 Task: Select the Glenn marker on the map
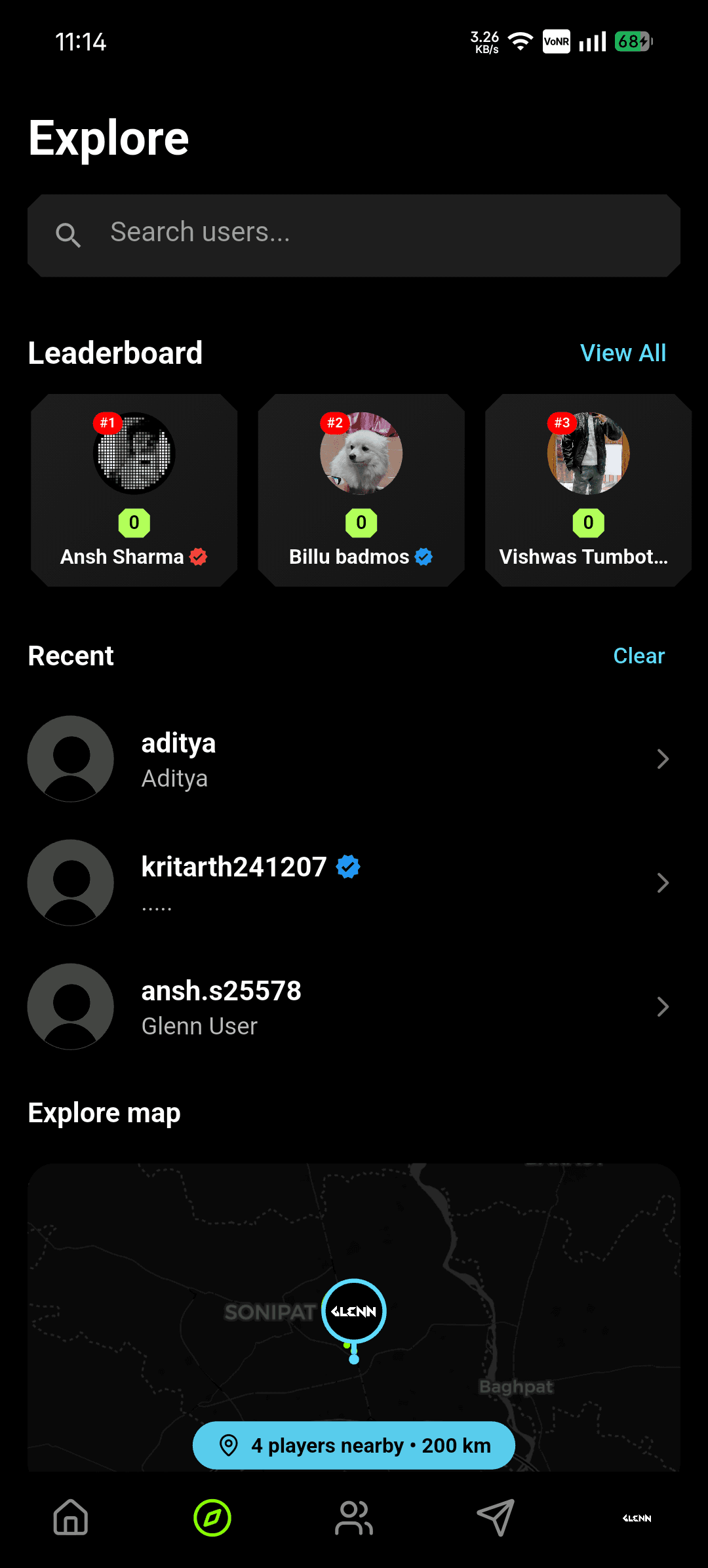[x=354, y=1311]
